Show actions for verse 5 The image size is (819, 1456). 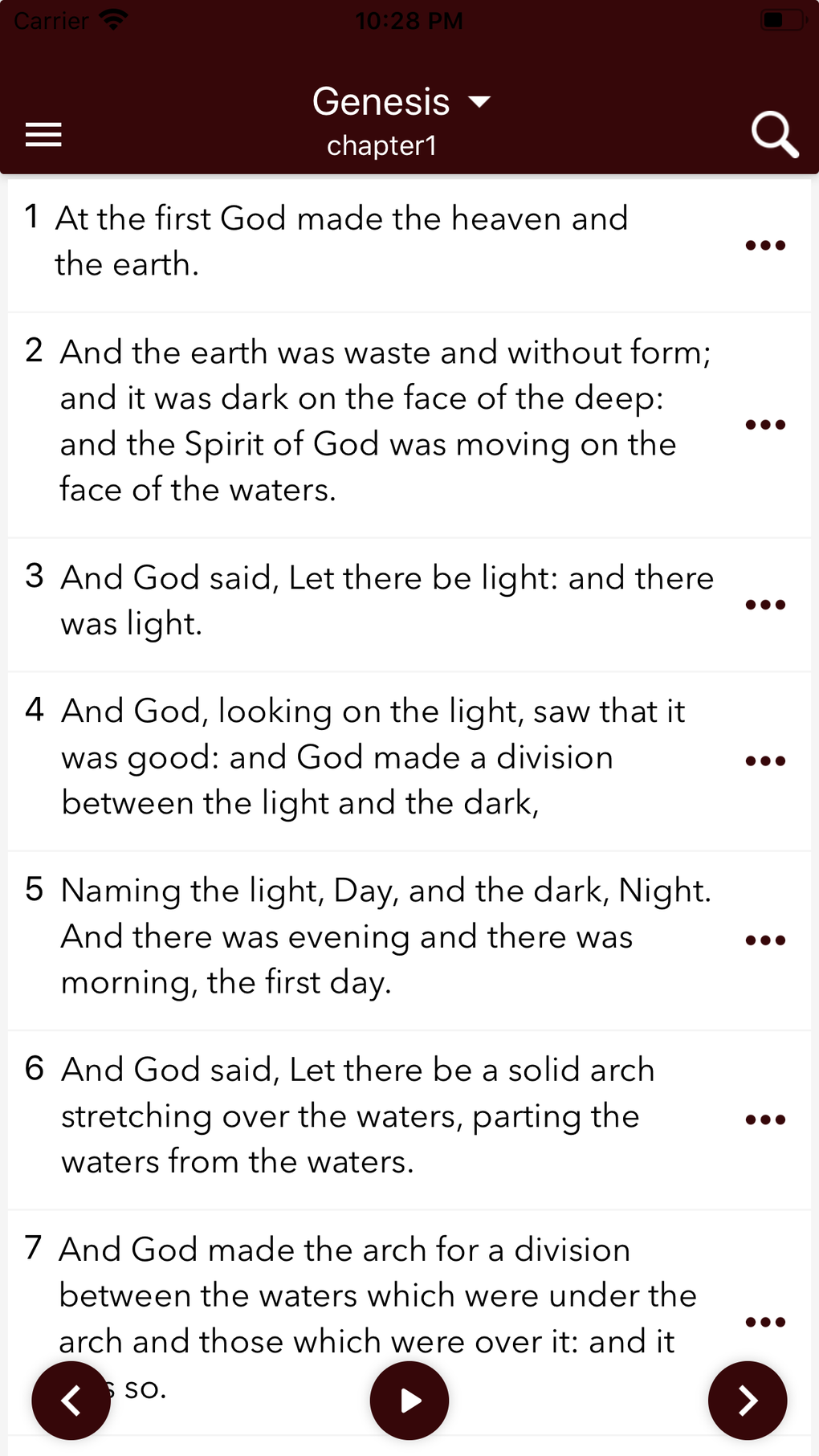(765, 940)
